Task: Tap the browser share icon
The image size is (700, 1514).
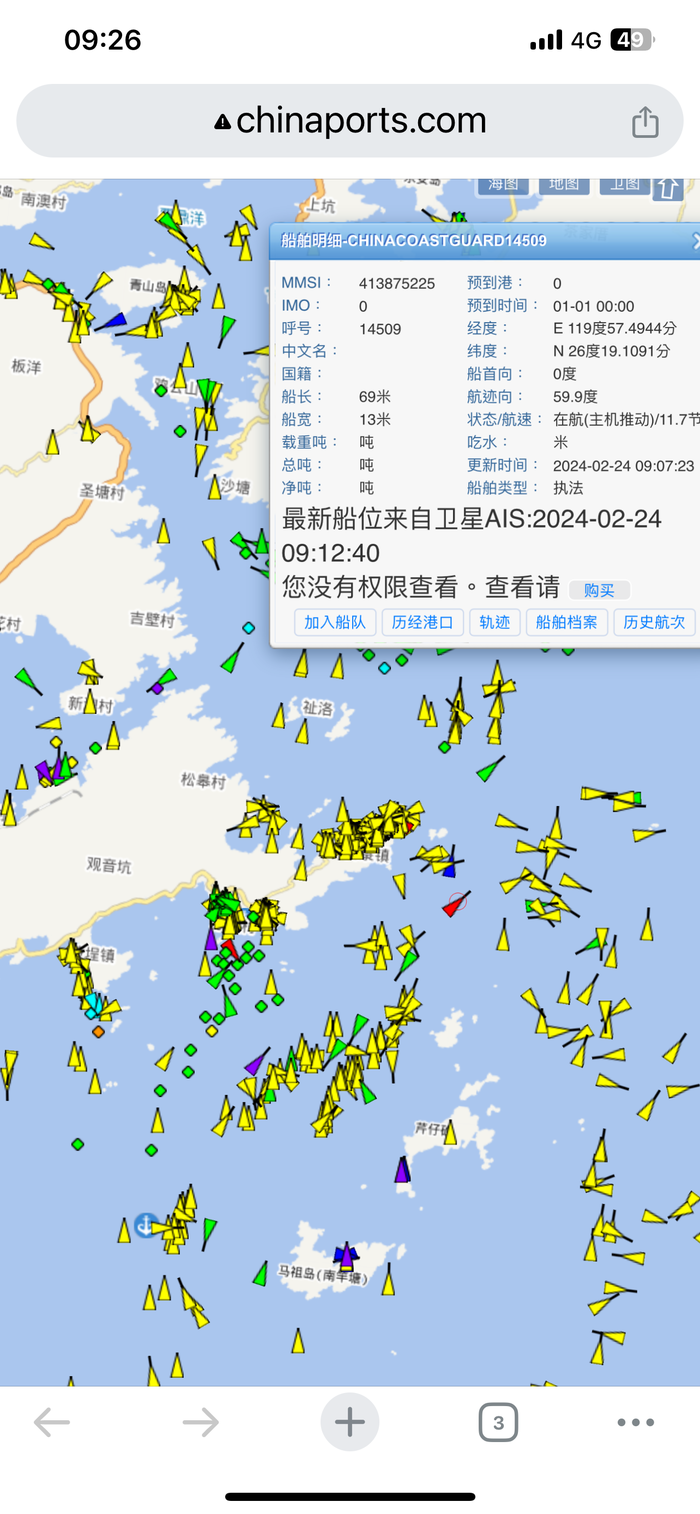Action: pos(645,122)
